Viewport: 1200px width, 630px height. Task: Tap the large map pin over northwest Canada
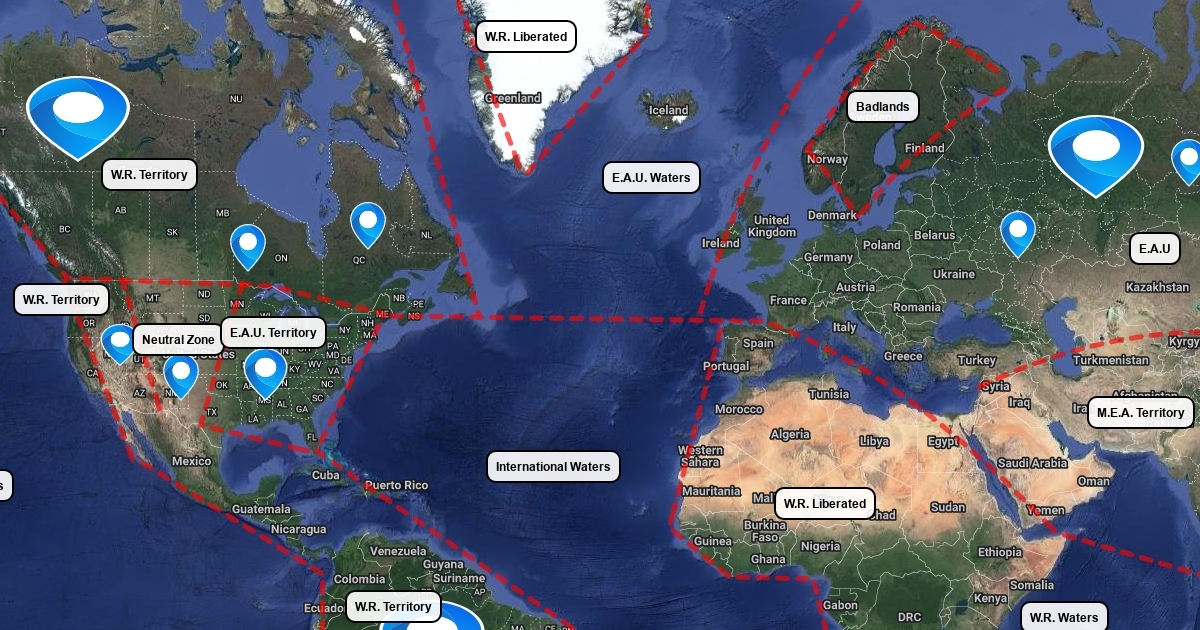pos(78,117)
